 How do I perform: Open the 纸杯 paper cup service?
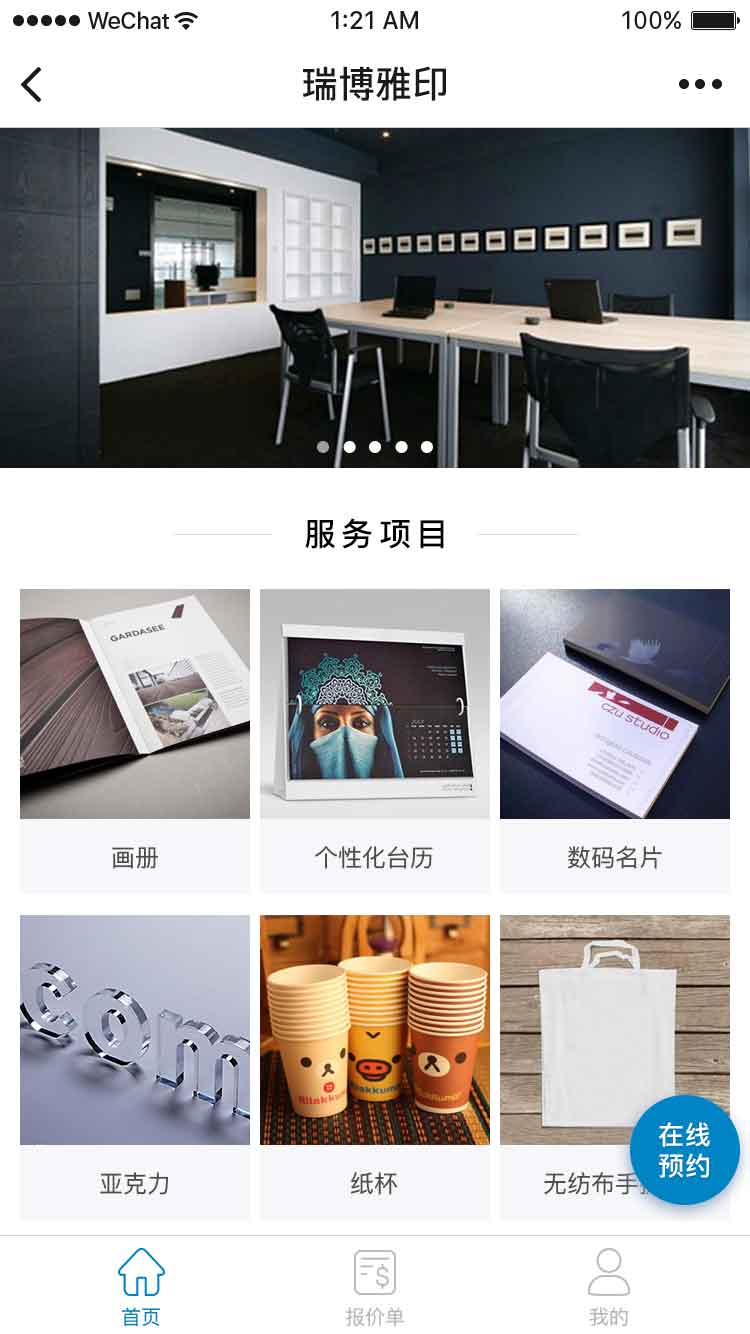375,1067
